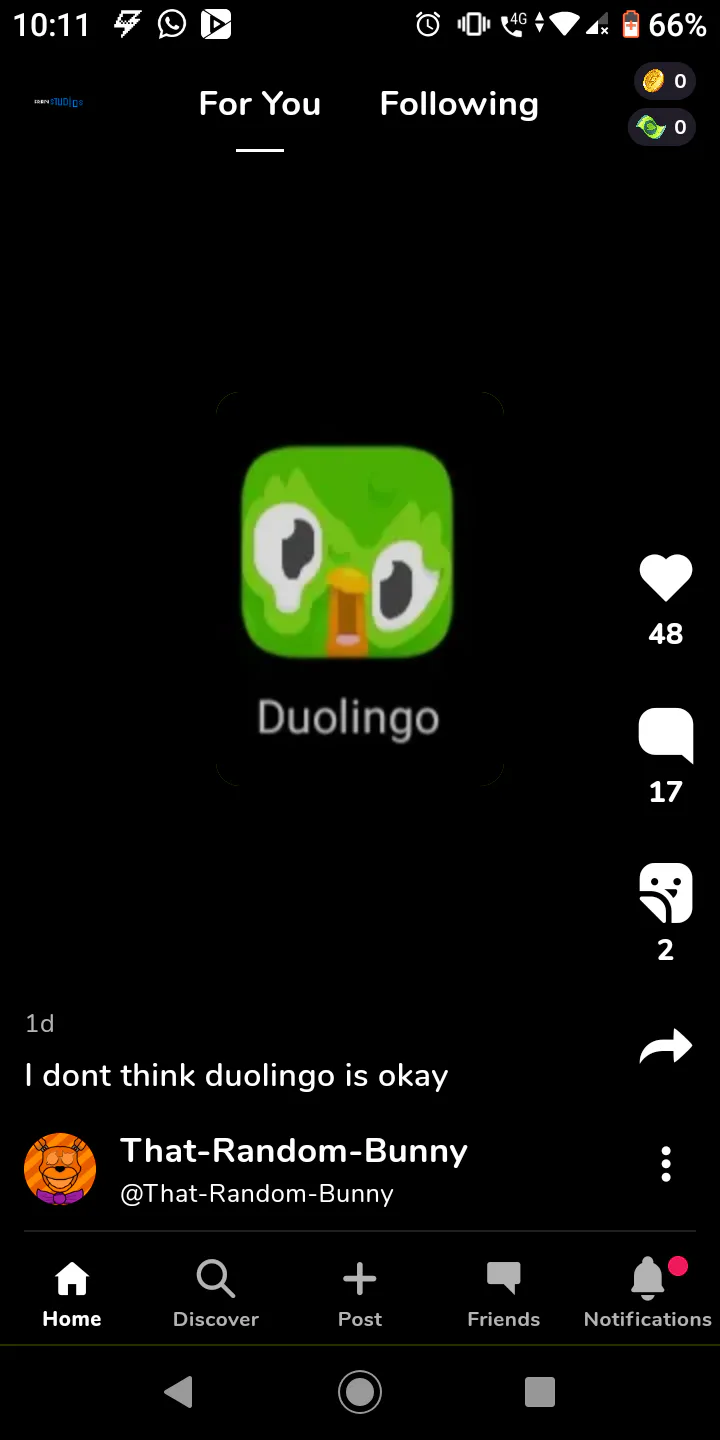The width and height of the screenshot is (720, 1440).
Task: Open the Friends tab
Action: (x=504, y=1294)
